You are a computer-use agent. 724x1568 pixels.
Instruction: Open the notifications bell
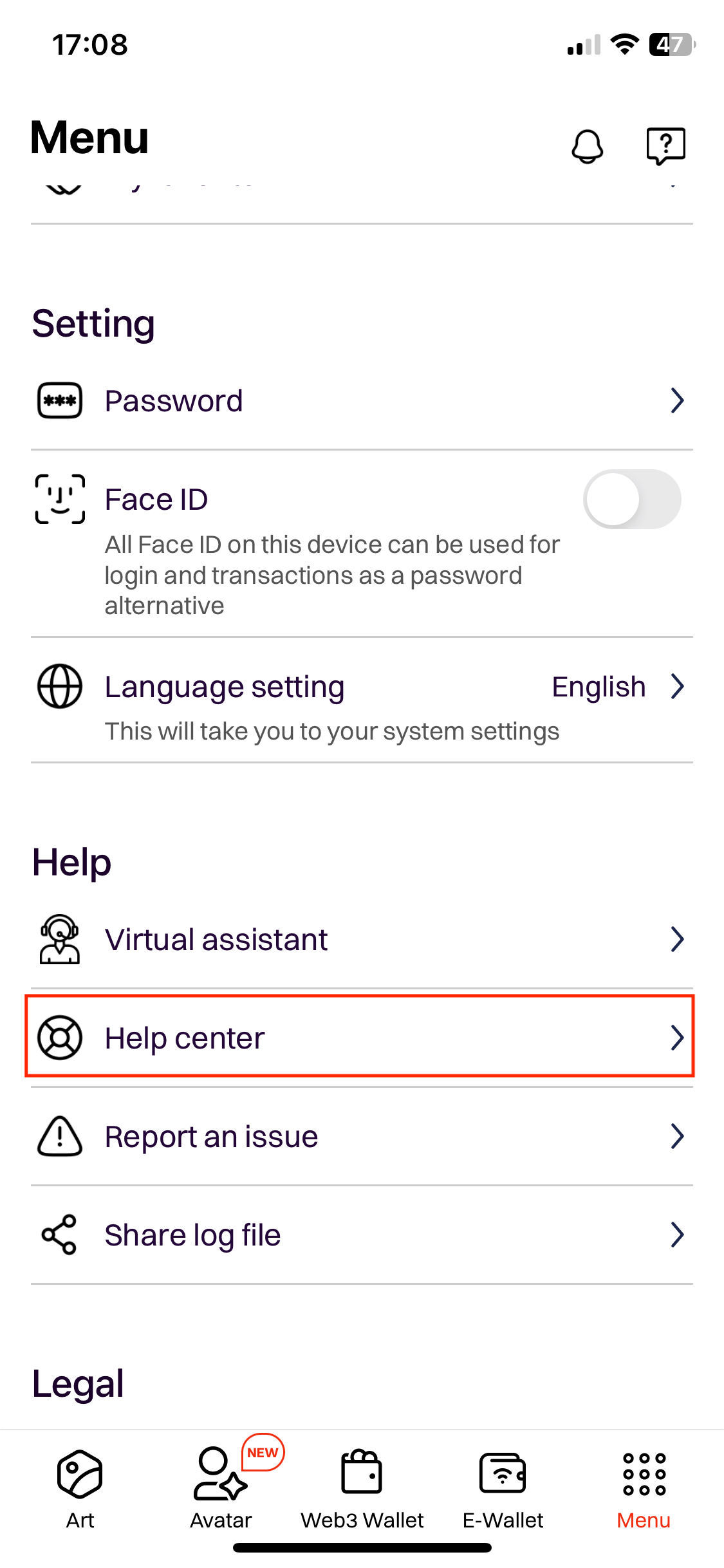point(587,146)
